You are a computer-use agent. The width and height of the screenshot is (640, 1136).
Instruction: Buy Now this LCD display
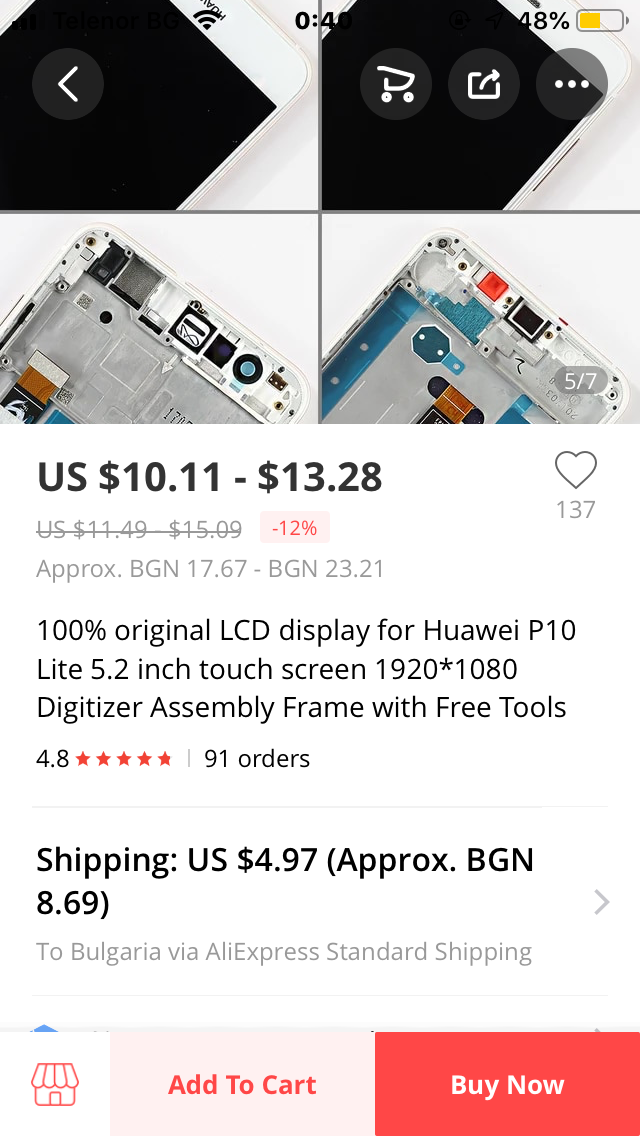pyautogui.click(x=507, y=1084)
